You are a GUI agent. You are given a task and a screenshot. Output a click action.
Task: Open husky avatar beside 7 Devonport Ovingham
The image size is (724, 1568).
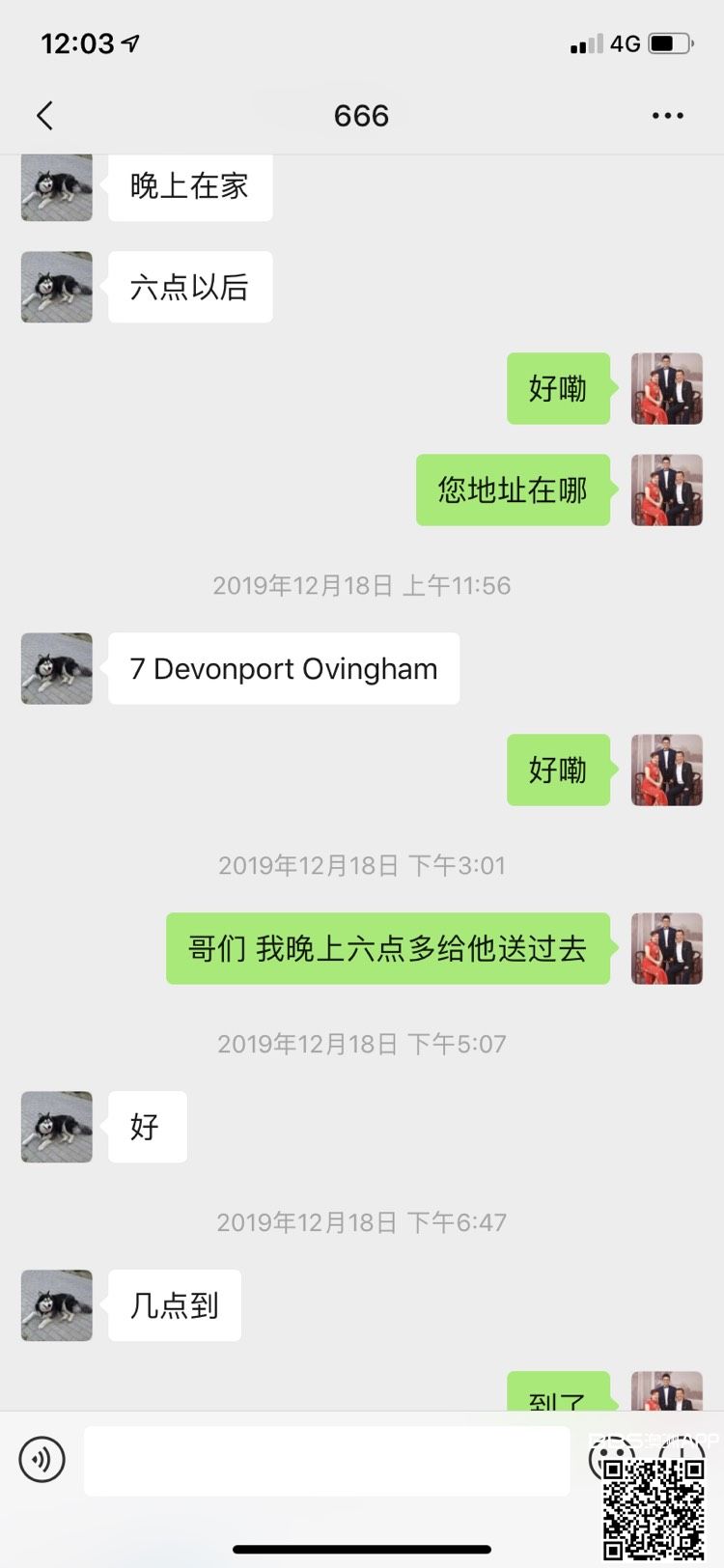pyautogui.click(x=57, y=668)
